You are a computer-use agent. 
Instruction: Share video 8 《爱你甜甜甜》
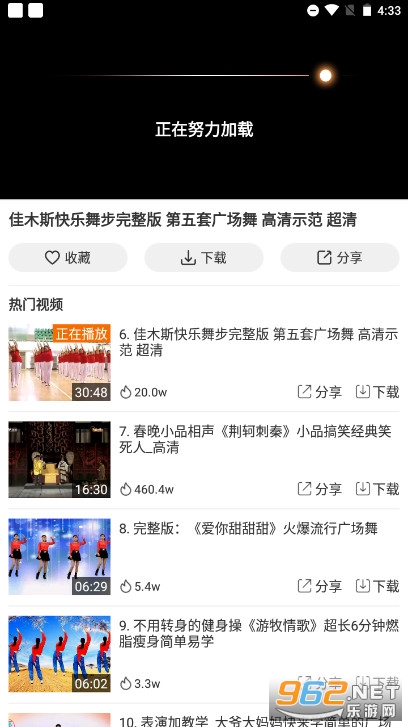(x=319, y=586)
